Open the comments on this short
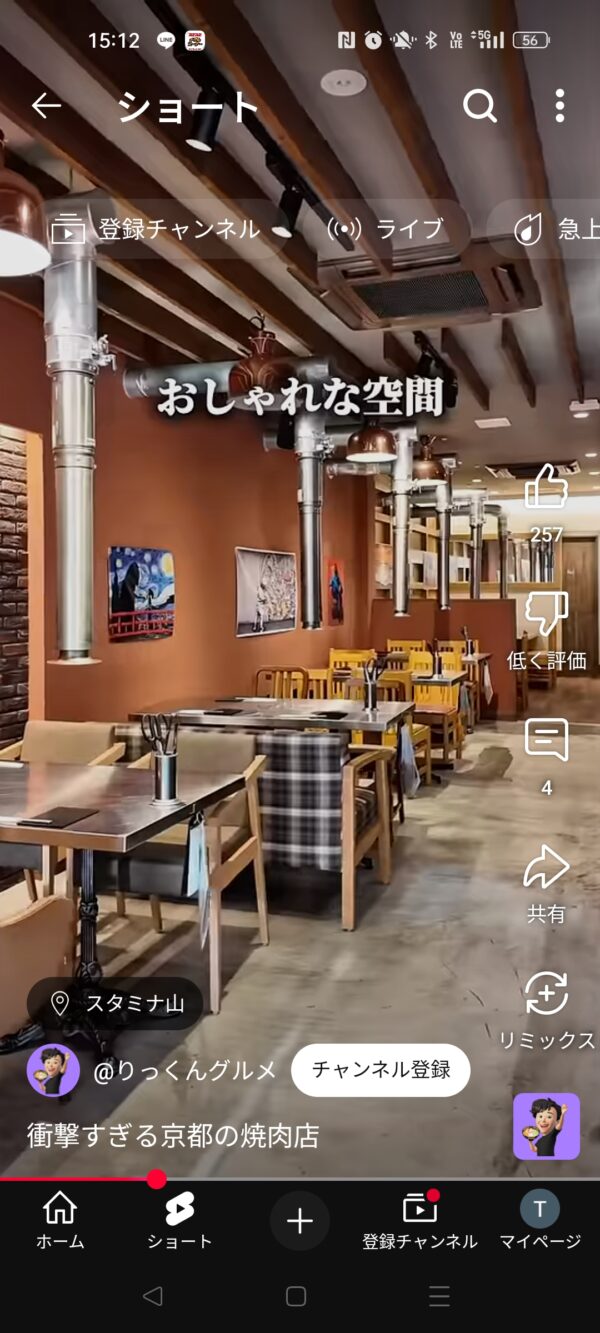Viewport: 600px width, 1333px height. 546,742
